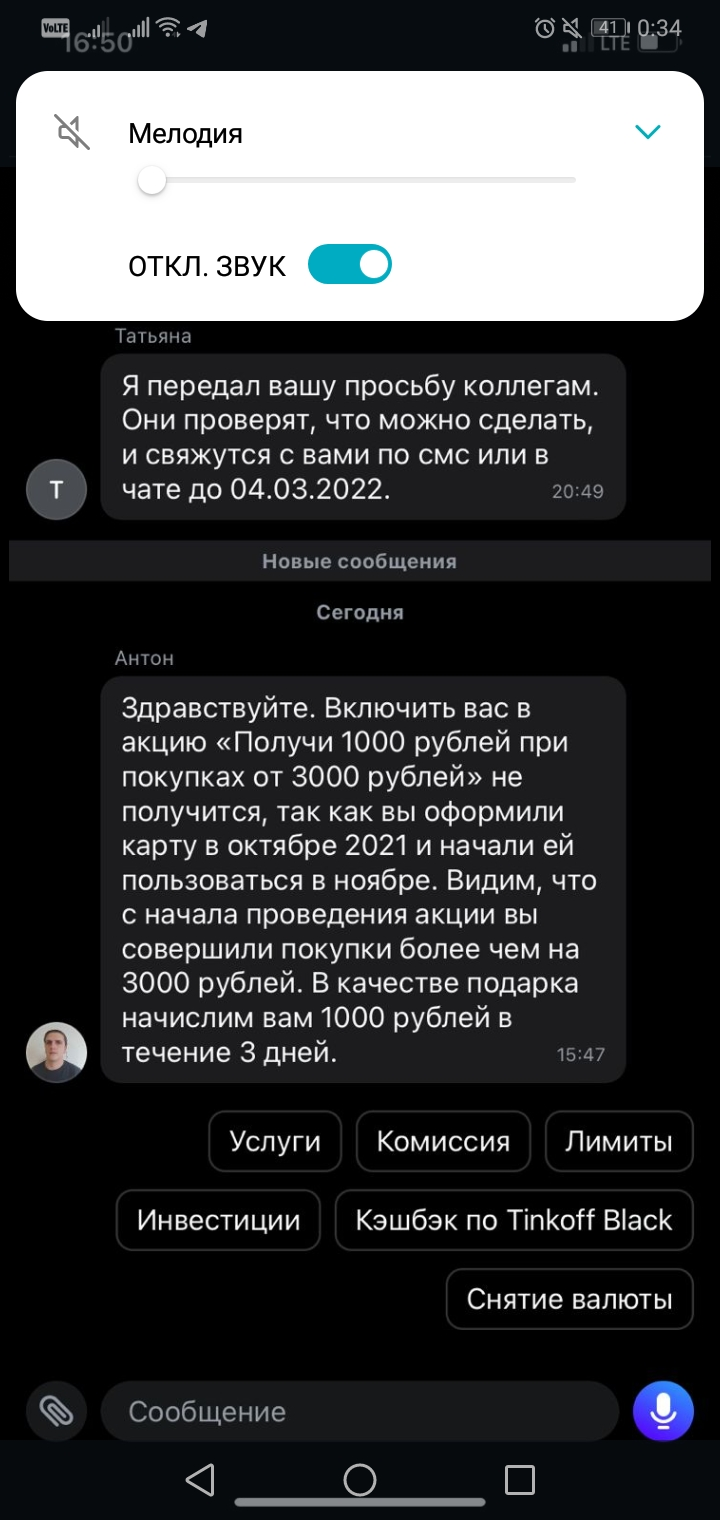Screen dimensions: 720x1520
Task: Attach a file with the paperclip icon
Action: click(x=56, y=1411)
